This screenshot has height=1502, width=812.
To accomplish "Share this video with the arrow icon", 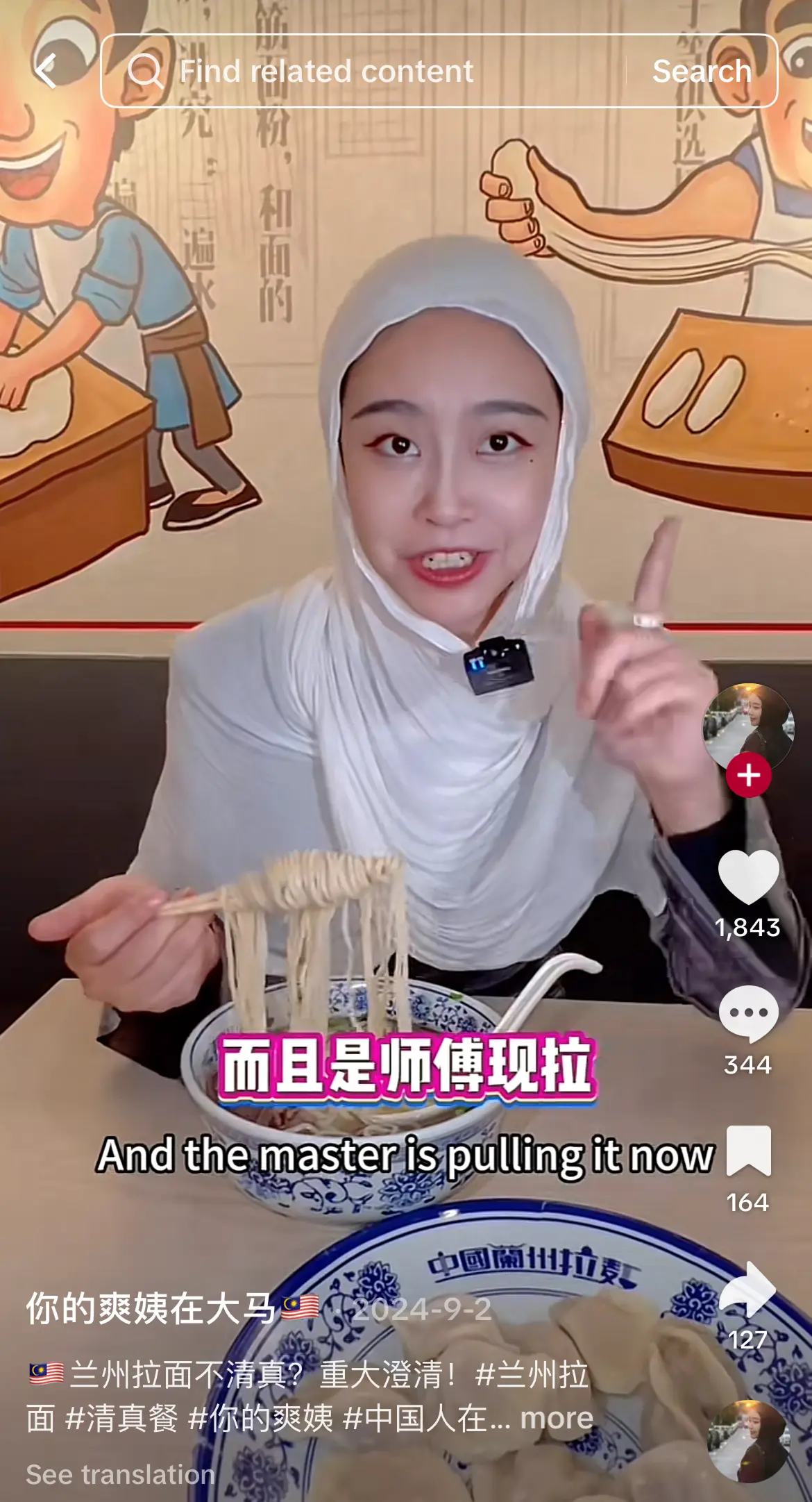I will tap(747, 1289).
